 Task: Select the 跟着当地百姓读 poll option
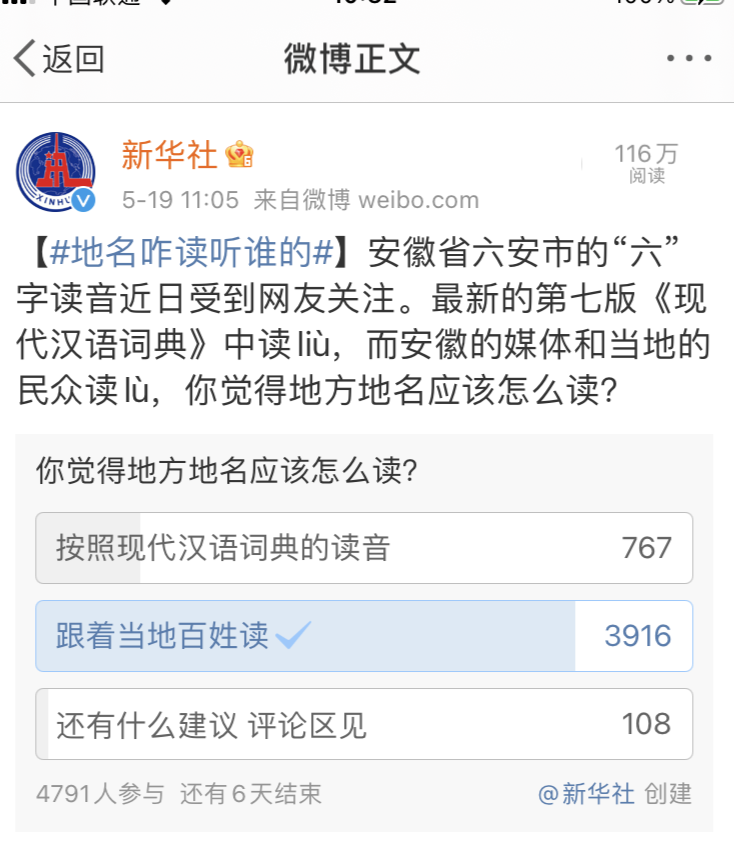pyautogui.click(x=364, y=636)
